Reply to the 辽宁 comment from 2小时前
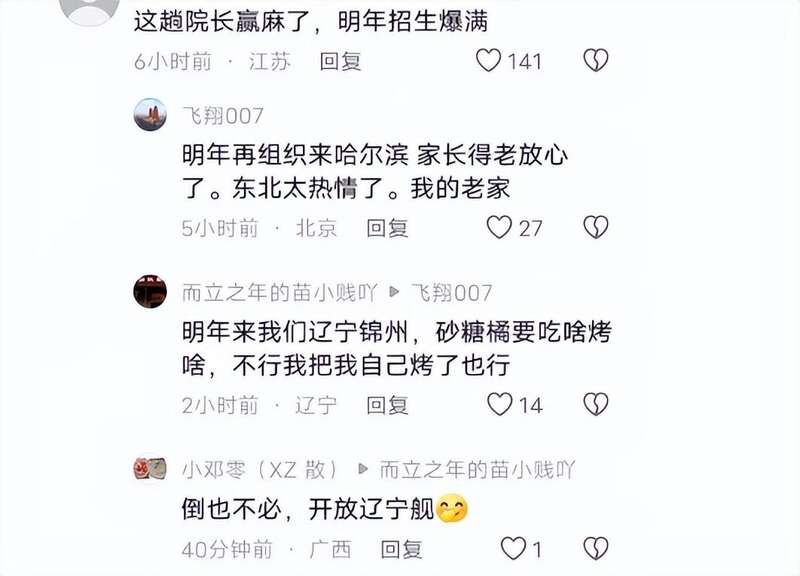This screenshot has height=576, width=800. coord(387,405)
